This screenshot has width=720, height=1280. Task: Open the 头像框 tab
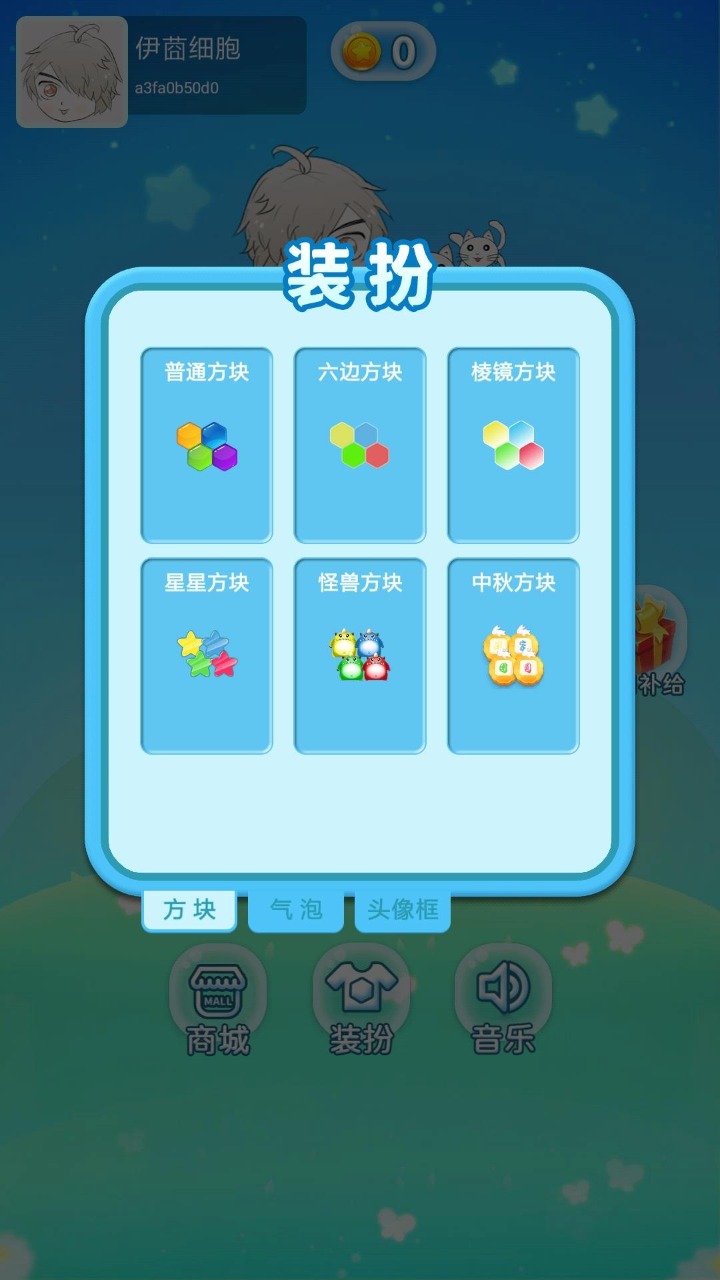[402, 910]
